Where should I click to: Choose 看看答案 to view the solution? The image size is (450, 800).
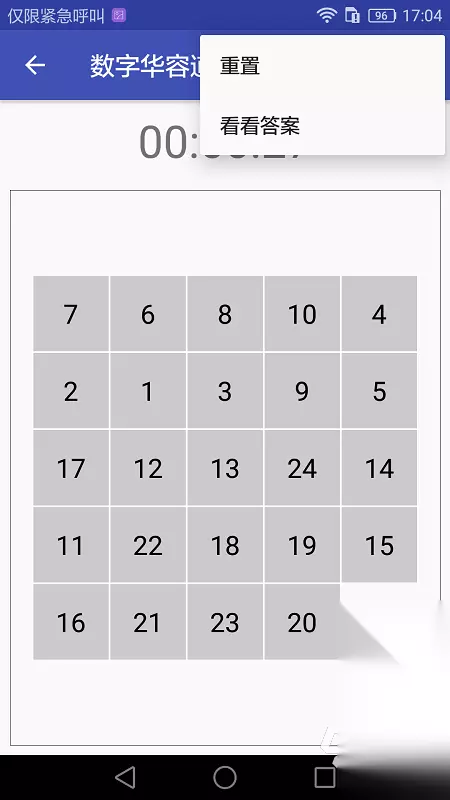(x=322, y=126)
